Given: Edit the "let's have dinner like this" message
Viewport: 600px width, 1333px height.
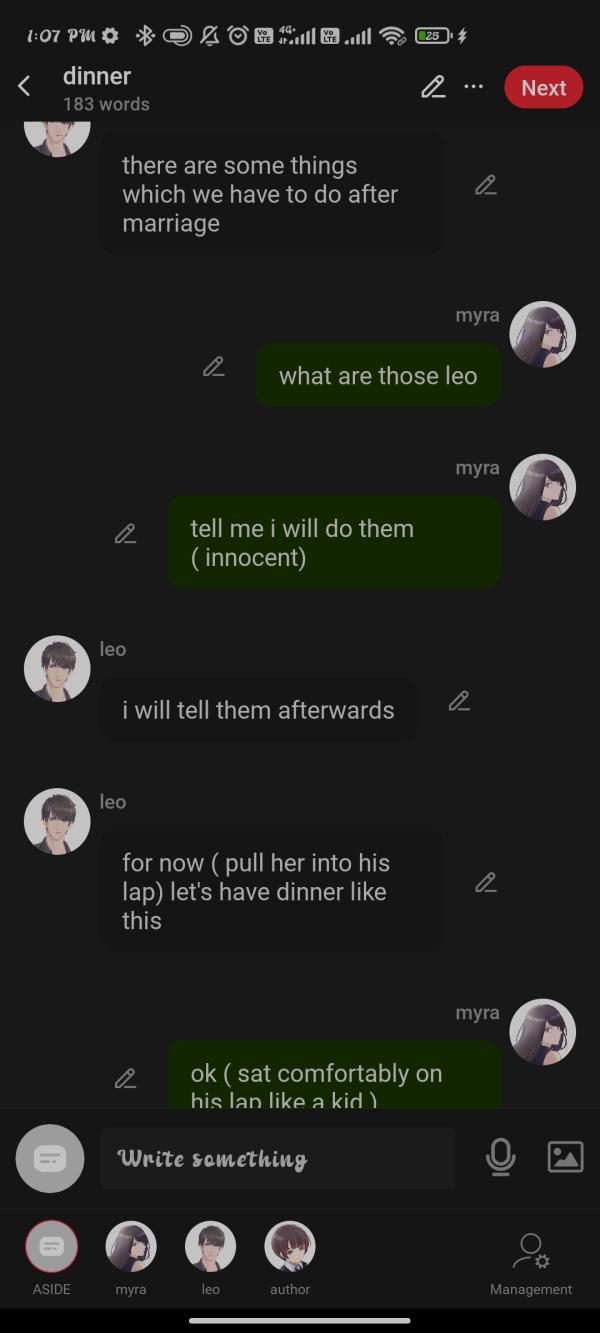Looking at the screenshot, I should pyautogui.click(x=486, y=883).
